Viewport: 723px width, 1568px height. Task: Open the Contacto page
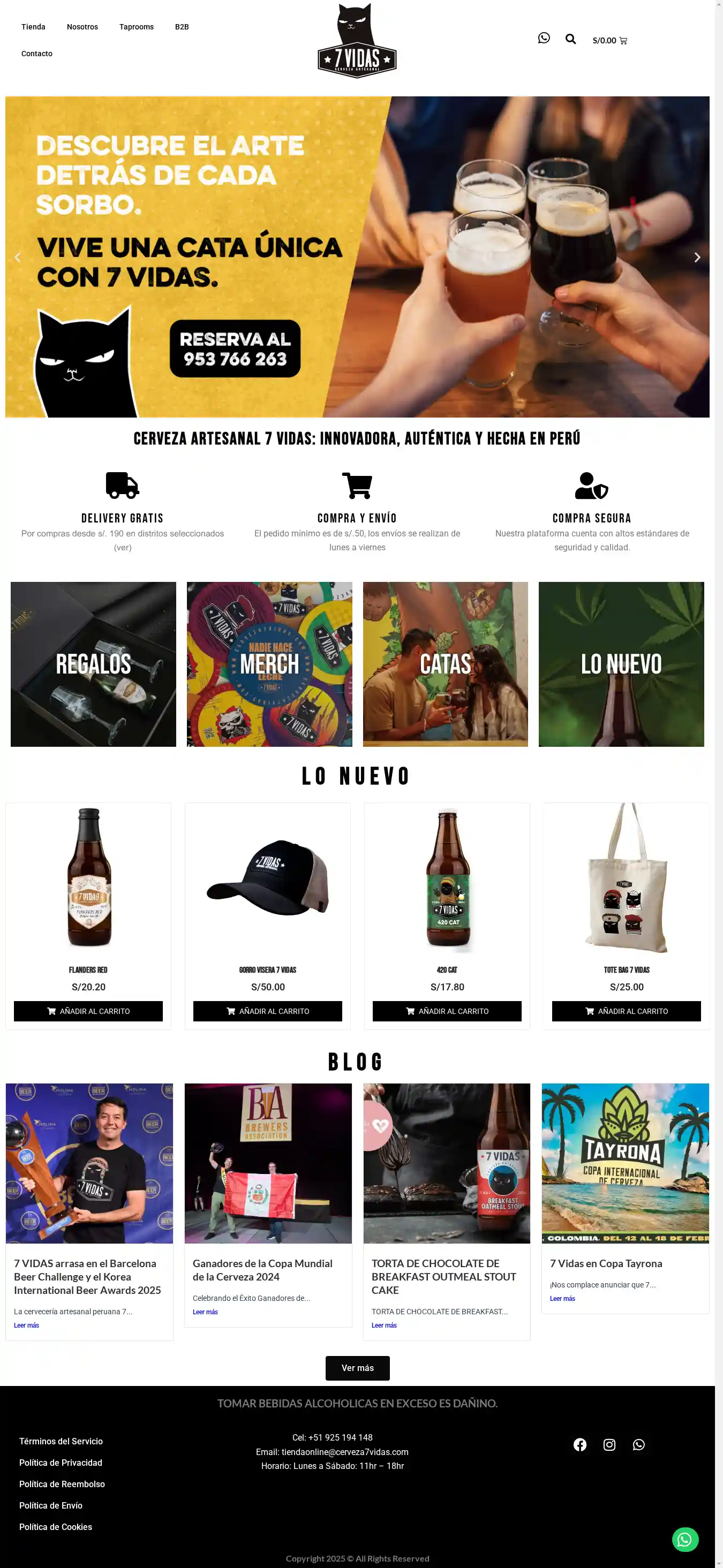click(36, 54)
